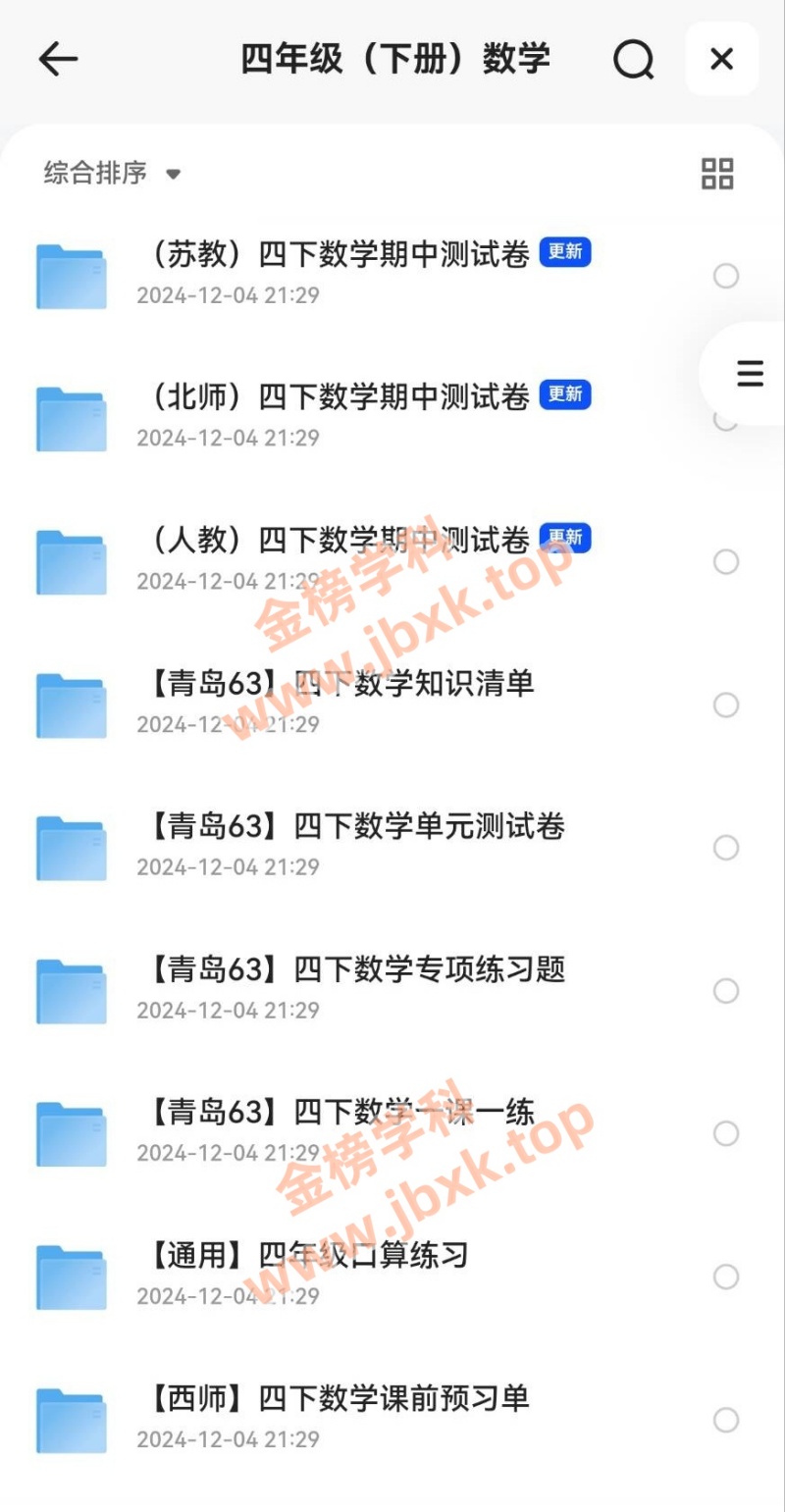Tap the 更新 badge on 苏教 folder

click(564, 252)
